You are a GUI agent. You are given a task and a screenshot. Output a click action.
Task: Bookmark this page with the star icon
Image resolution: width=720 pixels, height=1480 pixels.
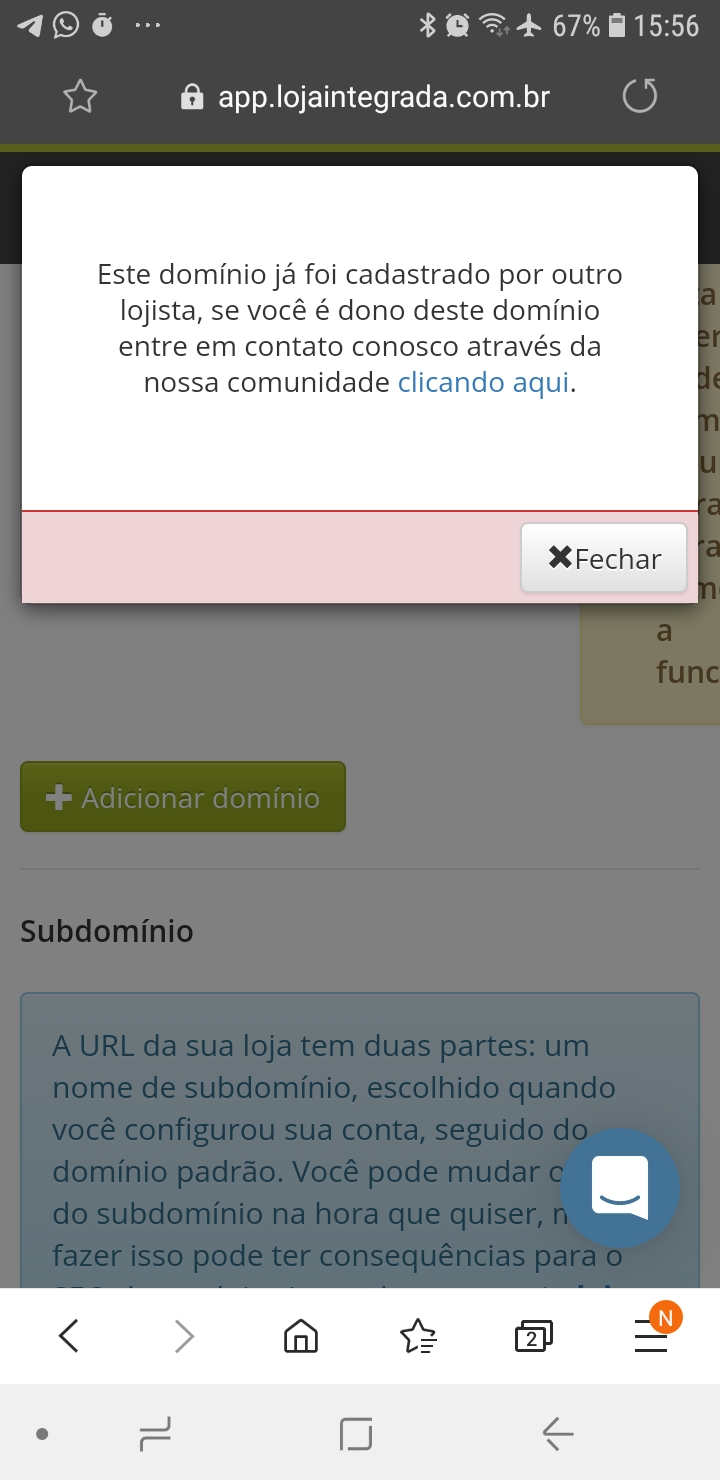point(80,97)
